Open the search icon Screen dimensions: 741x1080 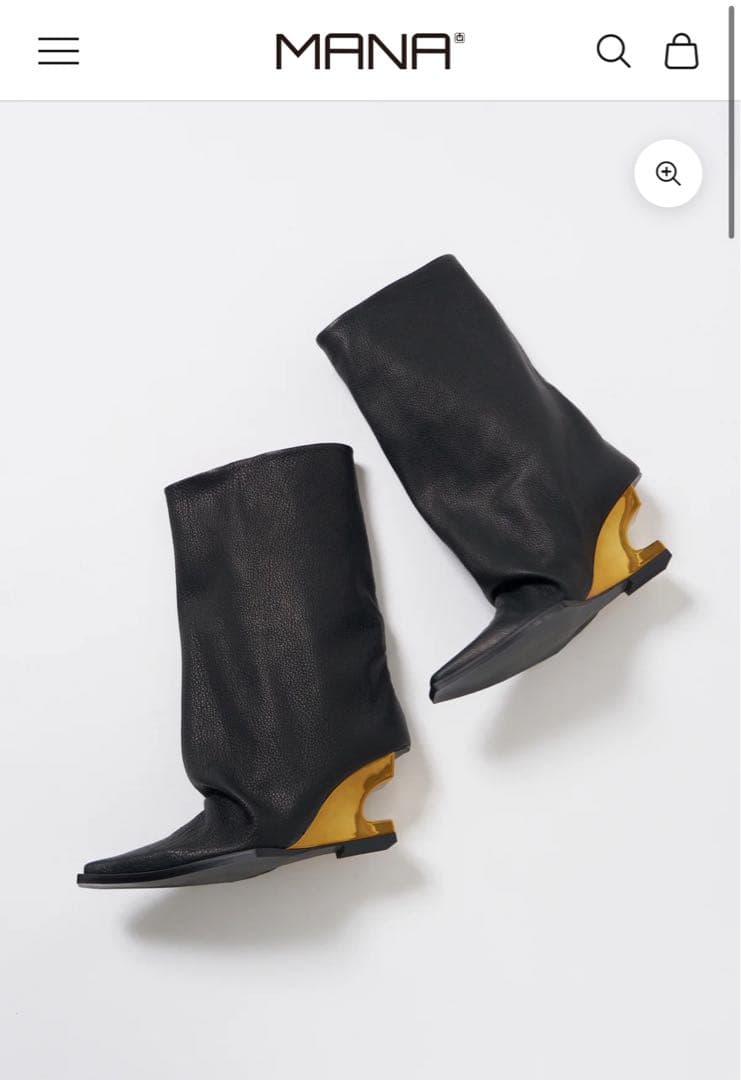(x=613, y=51)
